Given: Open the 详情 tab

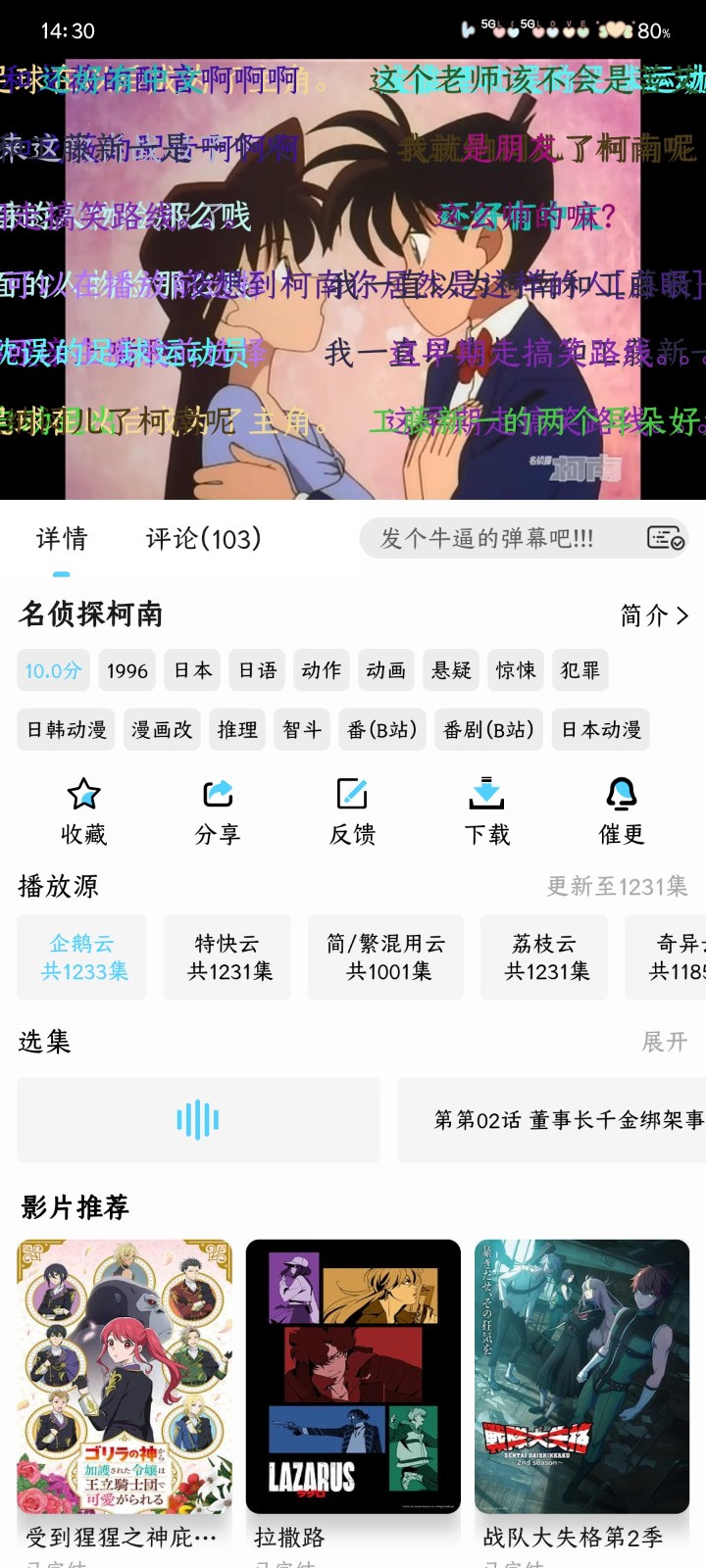Looking at the screenshot, I should point(64,537).
